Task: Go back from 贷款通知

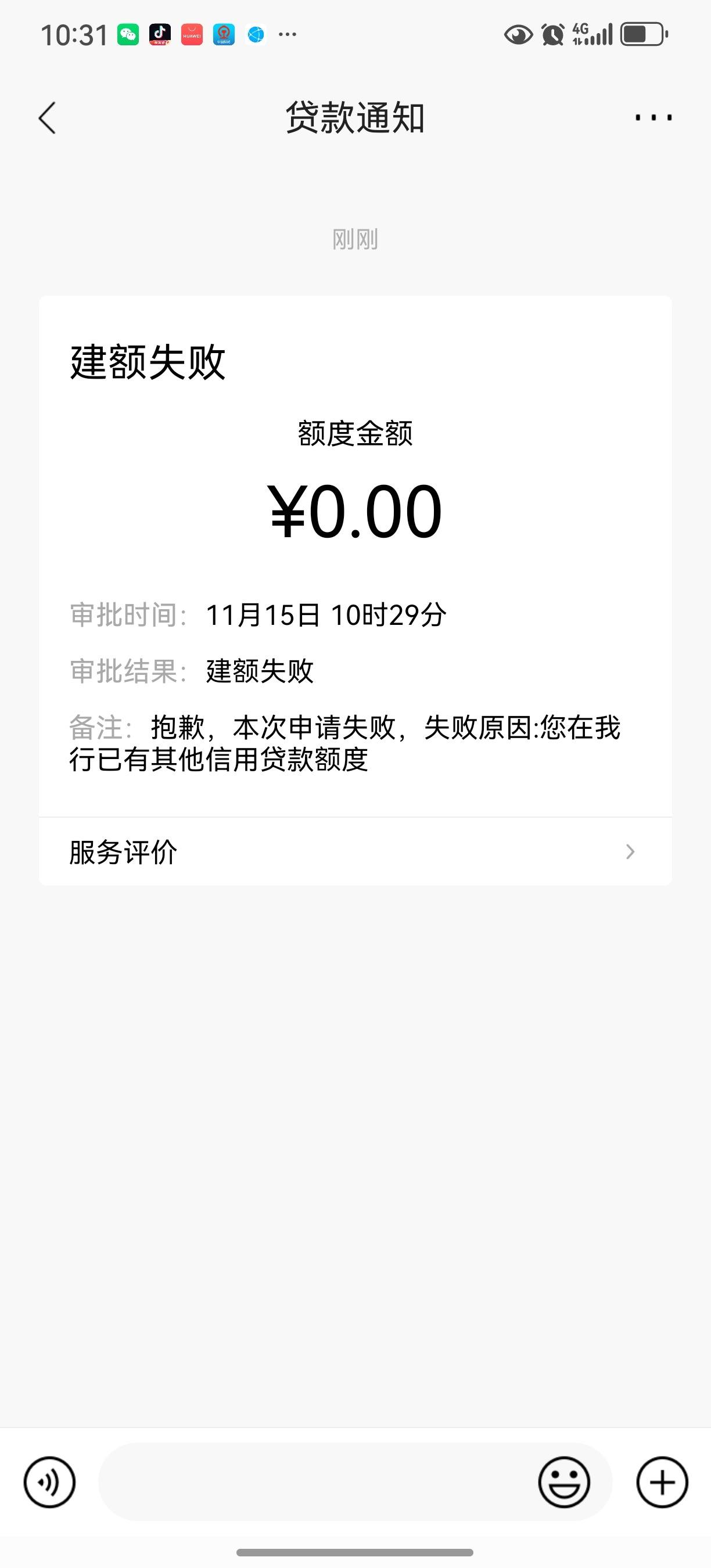Action: (x=48, y=117)
